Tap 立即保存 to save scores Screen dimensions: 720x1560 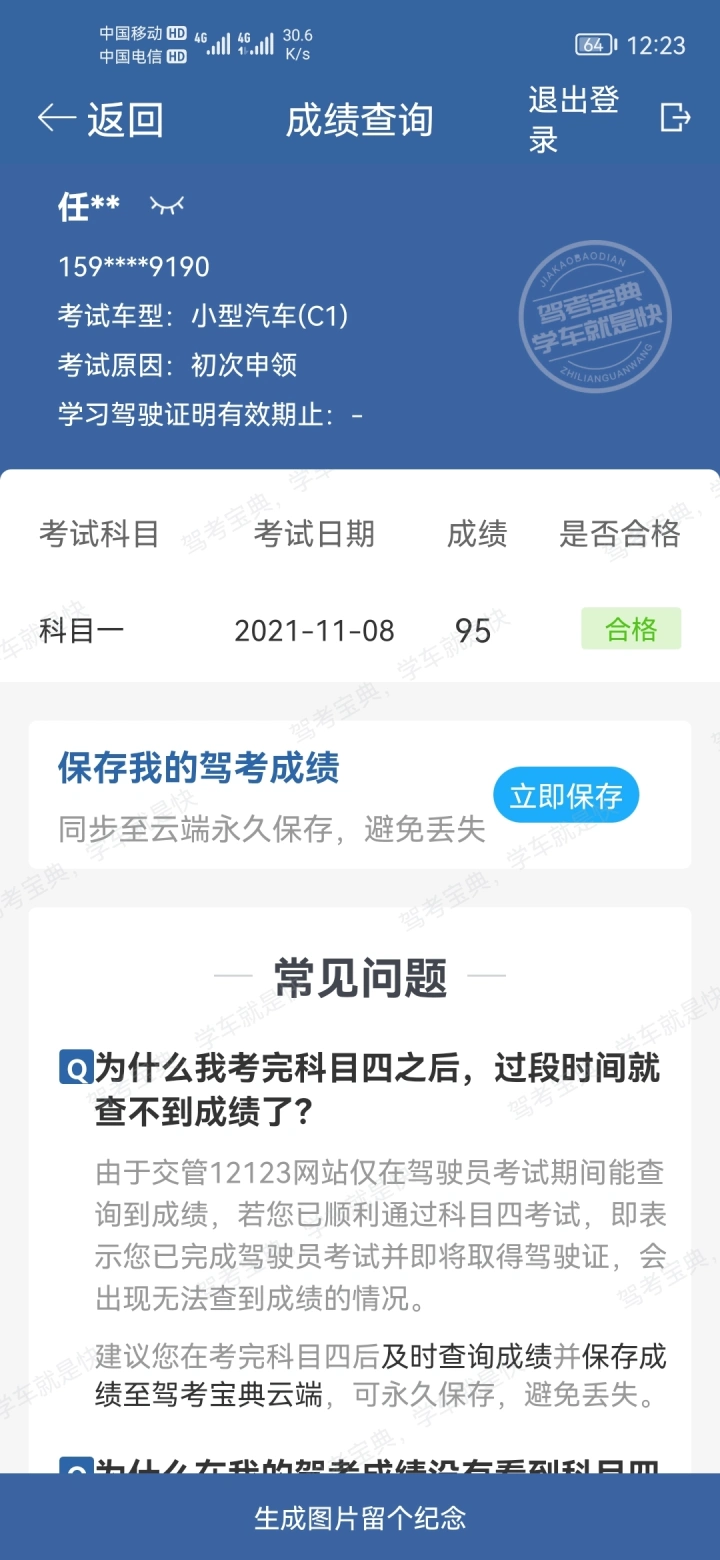coord(566,796)
